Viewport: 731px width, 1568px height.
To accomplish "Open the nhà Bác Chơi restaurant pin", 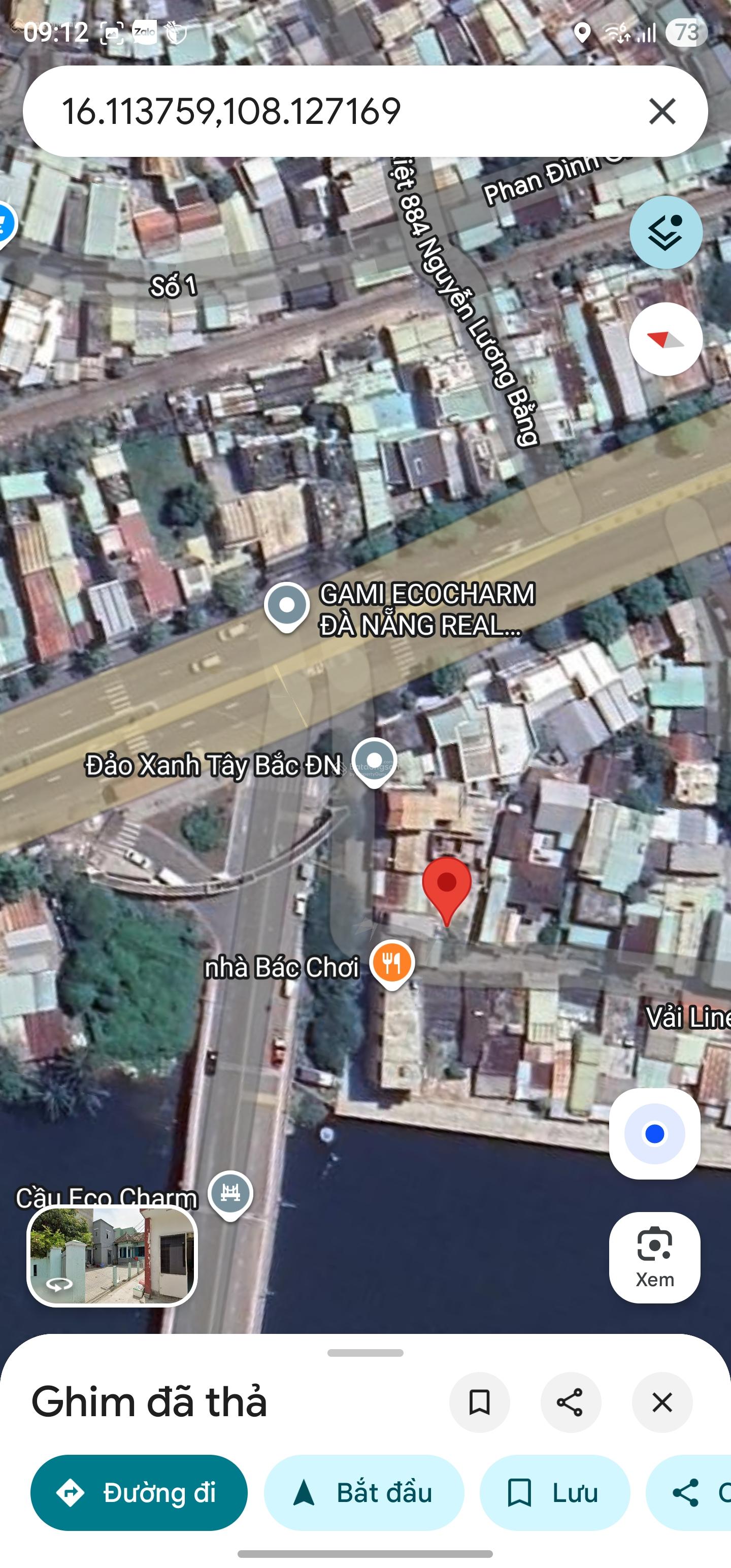I will (392, 964).
